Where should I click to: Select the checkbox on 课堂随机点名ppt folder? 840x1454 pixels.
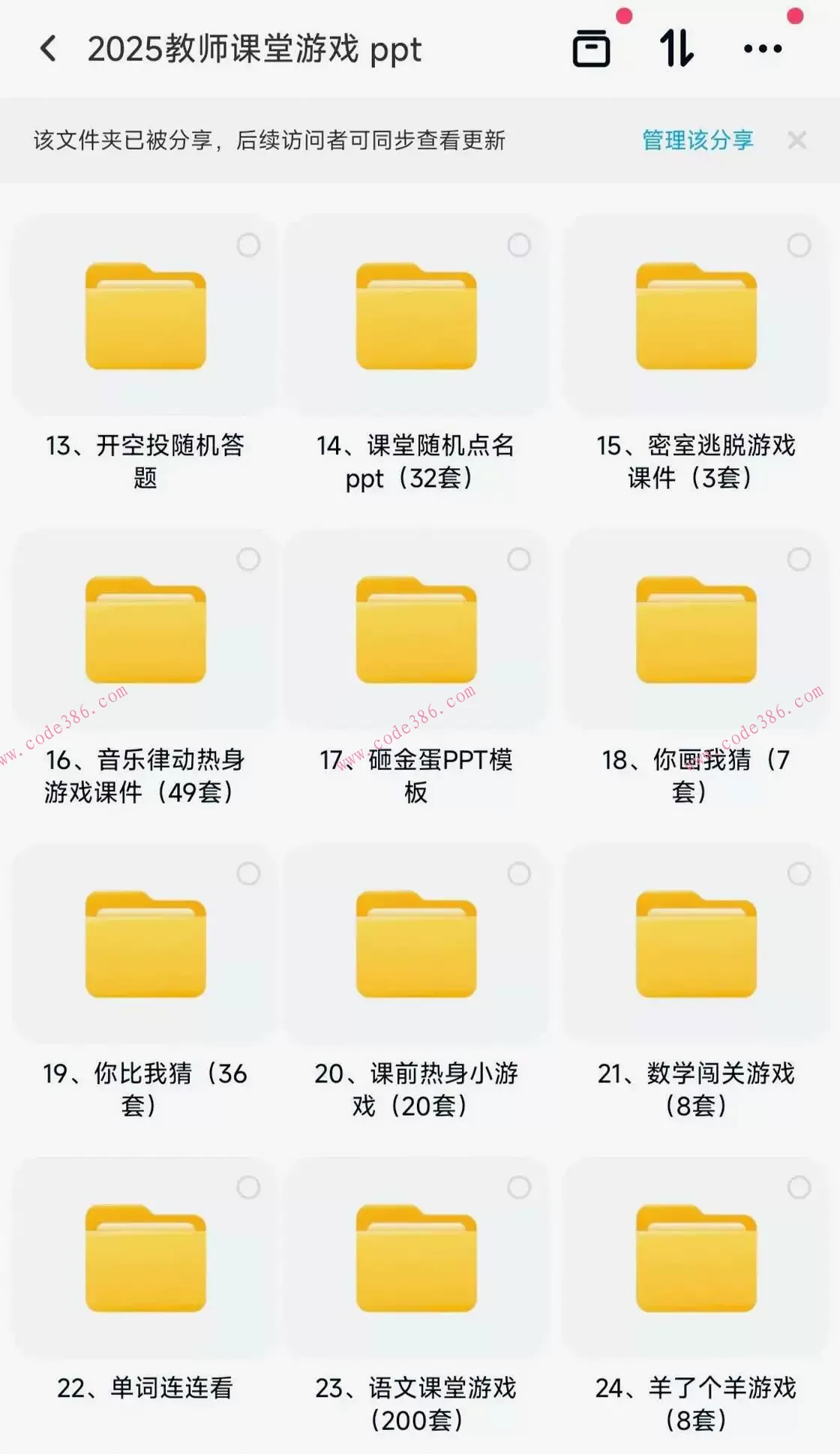pyautogui.click(x=520, y=245)
